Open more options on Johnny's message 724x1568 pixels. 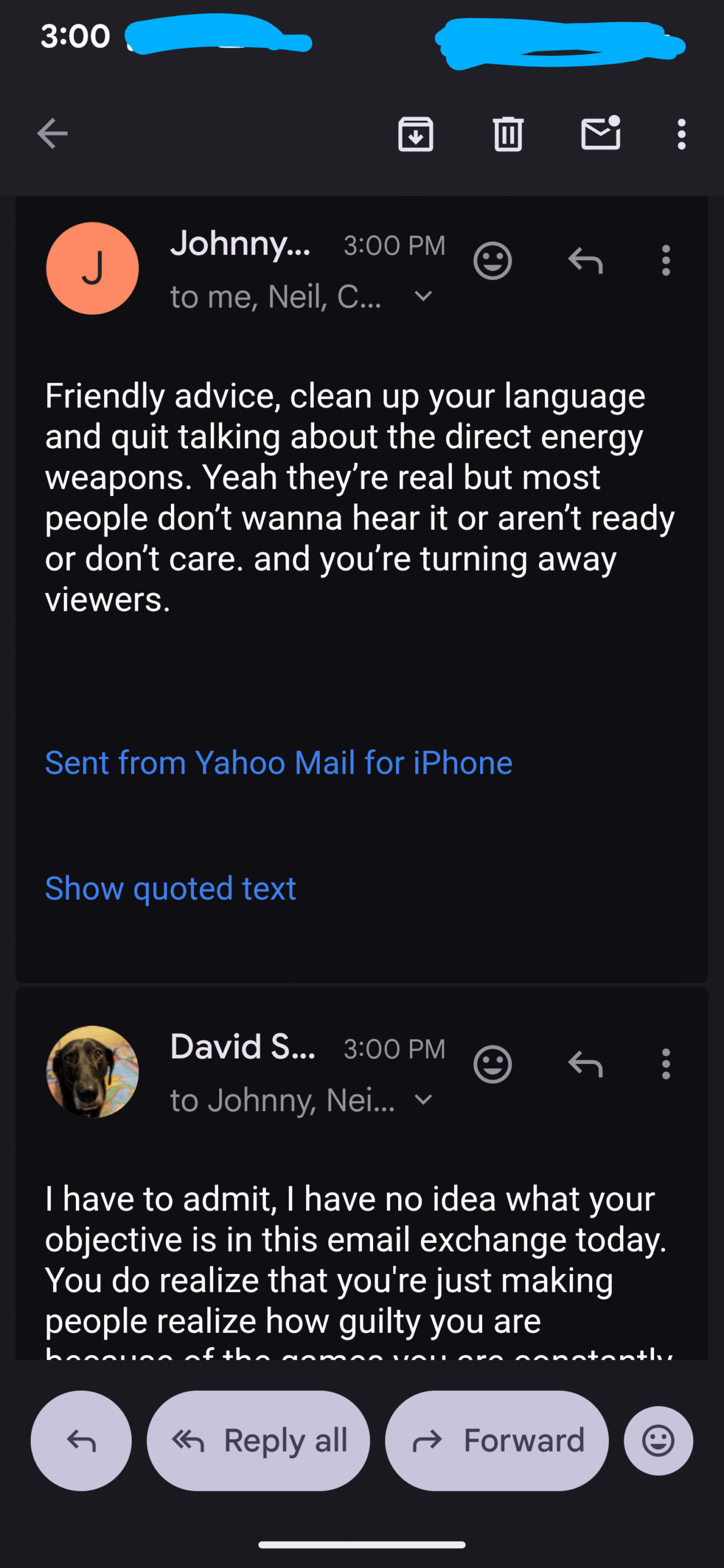click(x=666, y=261)
